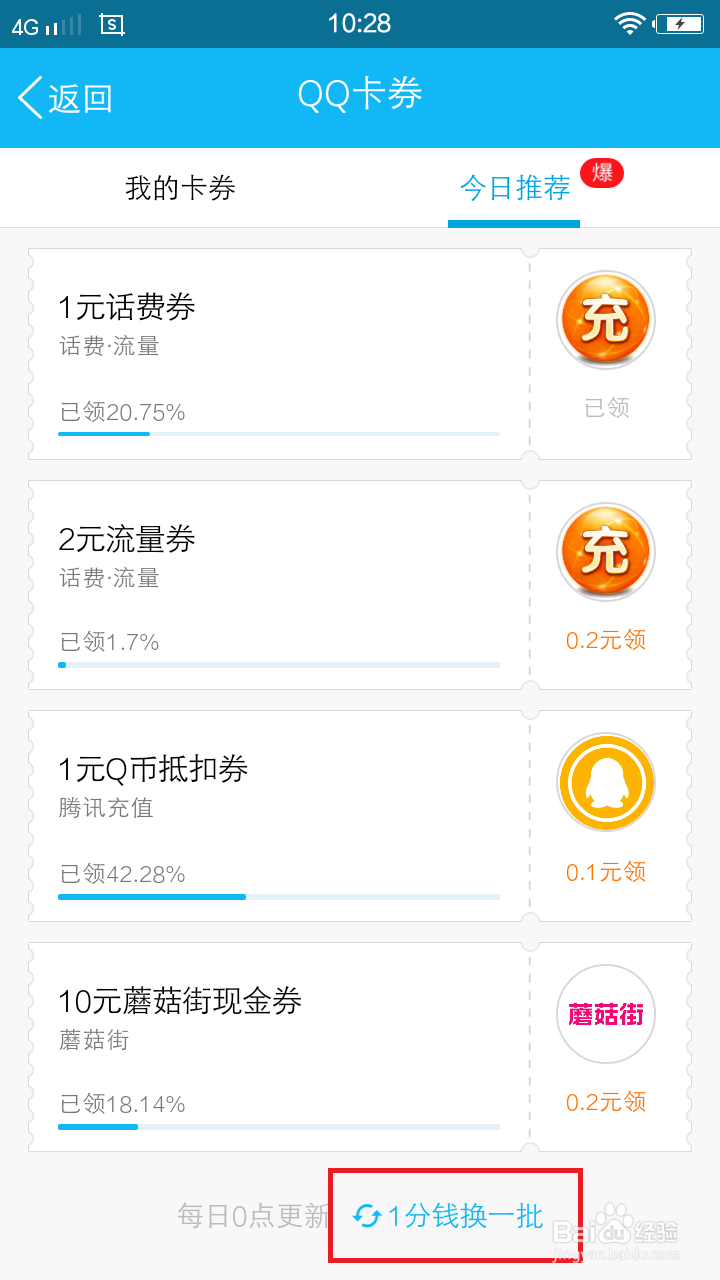Claim the 10元蘑菇街现金券 for 0.2元

606,1102
